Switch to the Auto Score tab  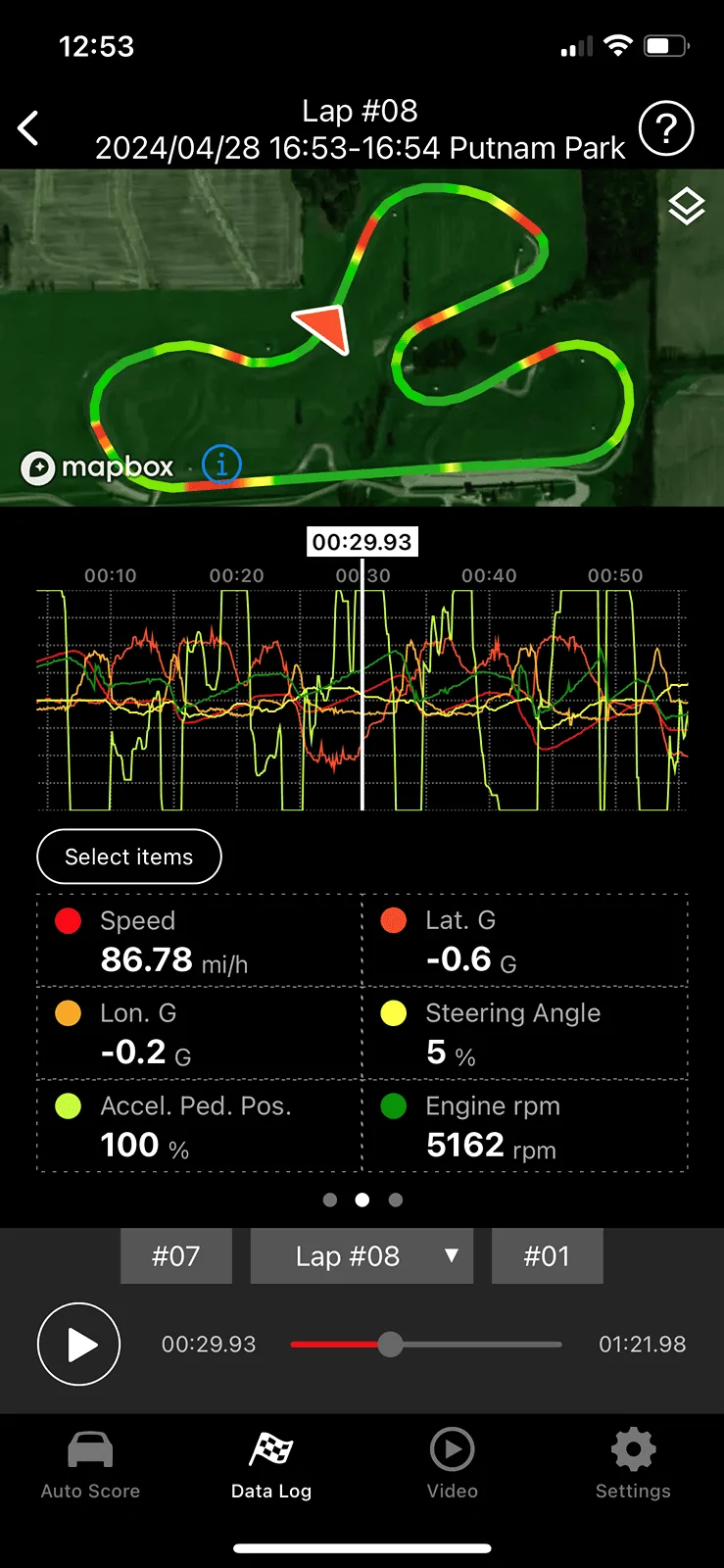point(90,1467)
